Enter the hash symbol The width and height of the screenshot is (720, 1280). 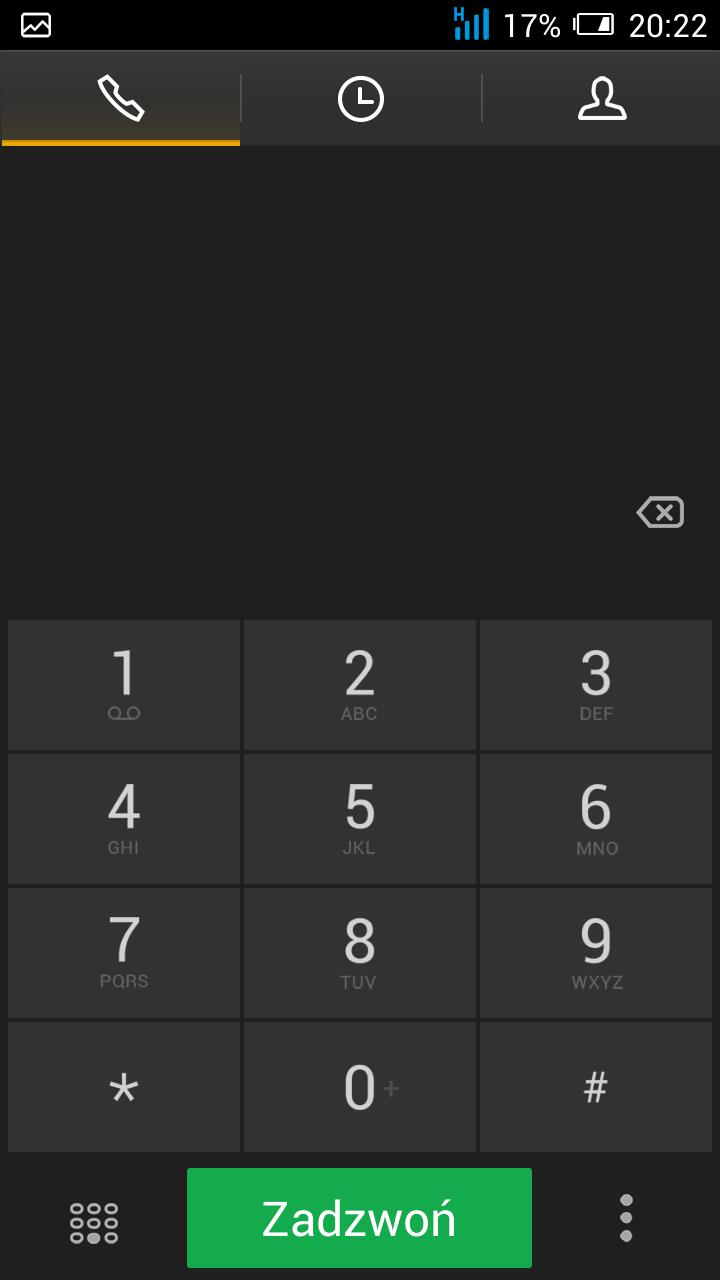(596, 1087)
